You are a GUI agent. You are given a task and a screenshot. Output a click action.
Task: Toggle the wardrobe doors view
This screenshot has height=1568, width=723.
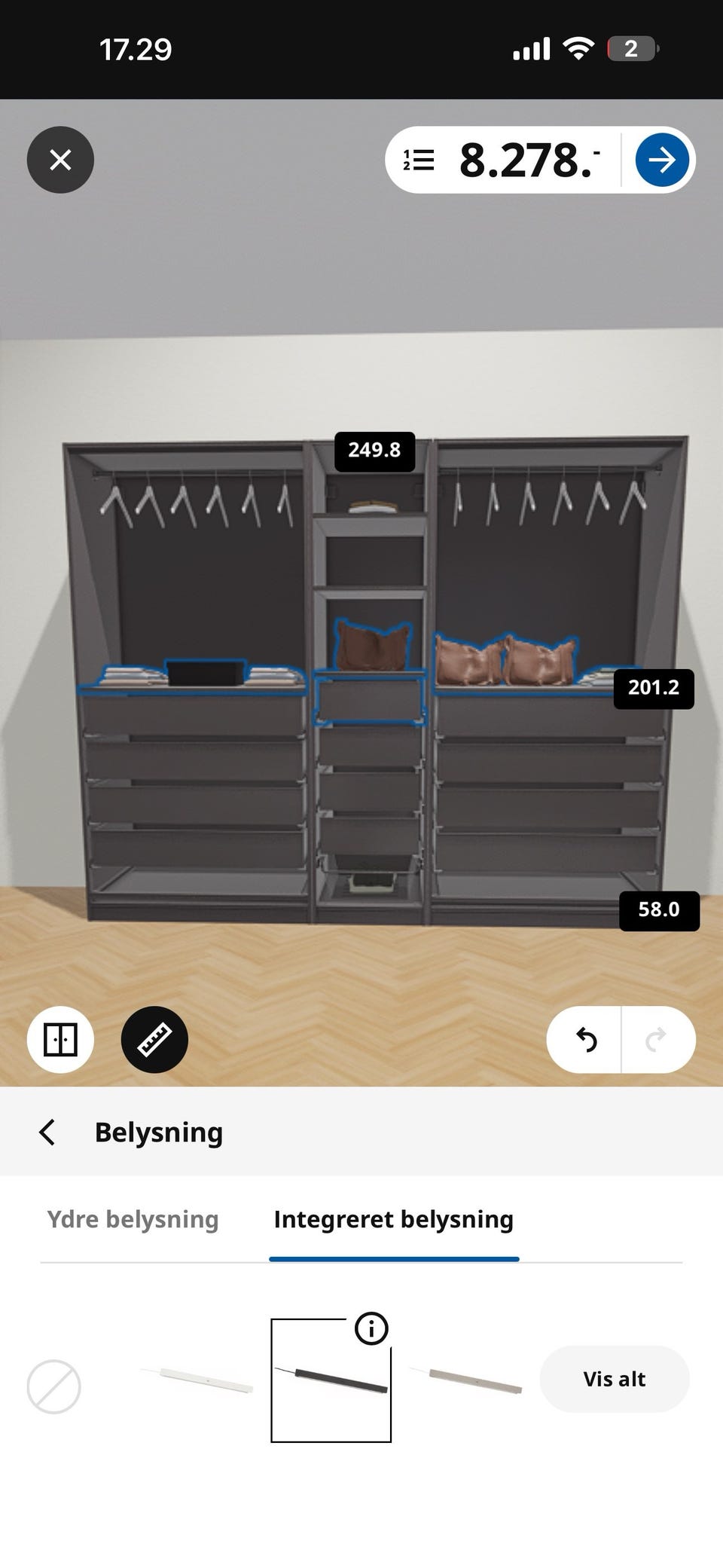pyautogui.click(x=60, y=1039)
